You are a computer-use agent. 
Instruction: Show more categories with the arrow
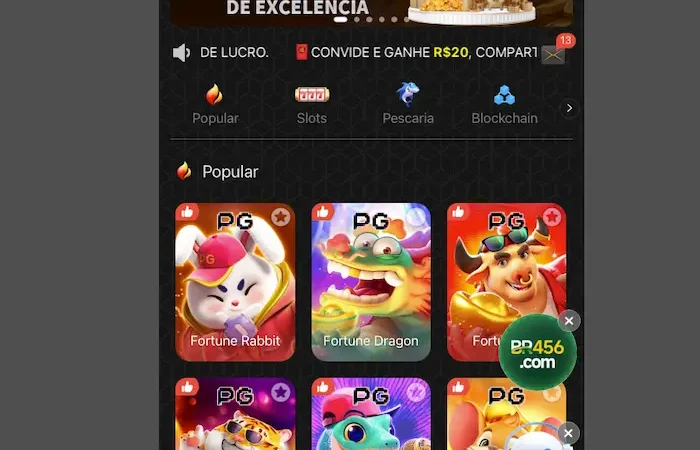[x=569, y=108]
